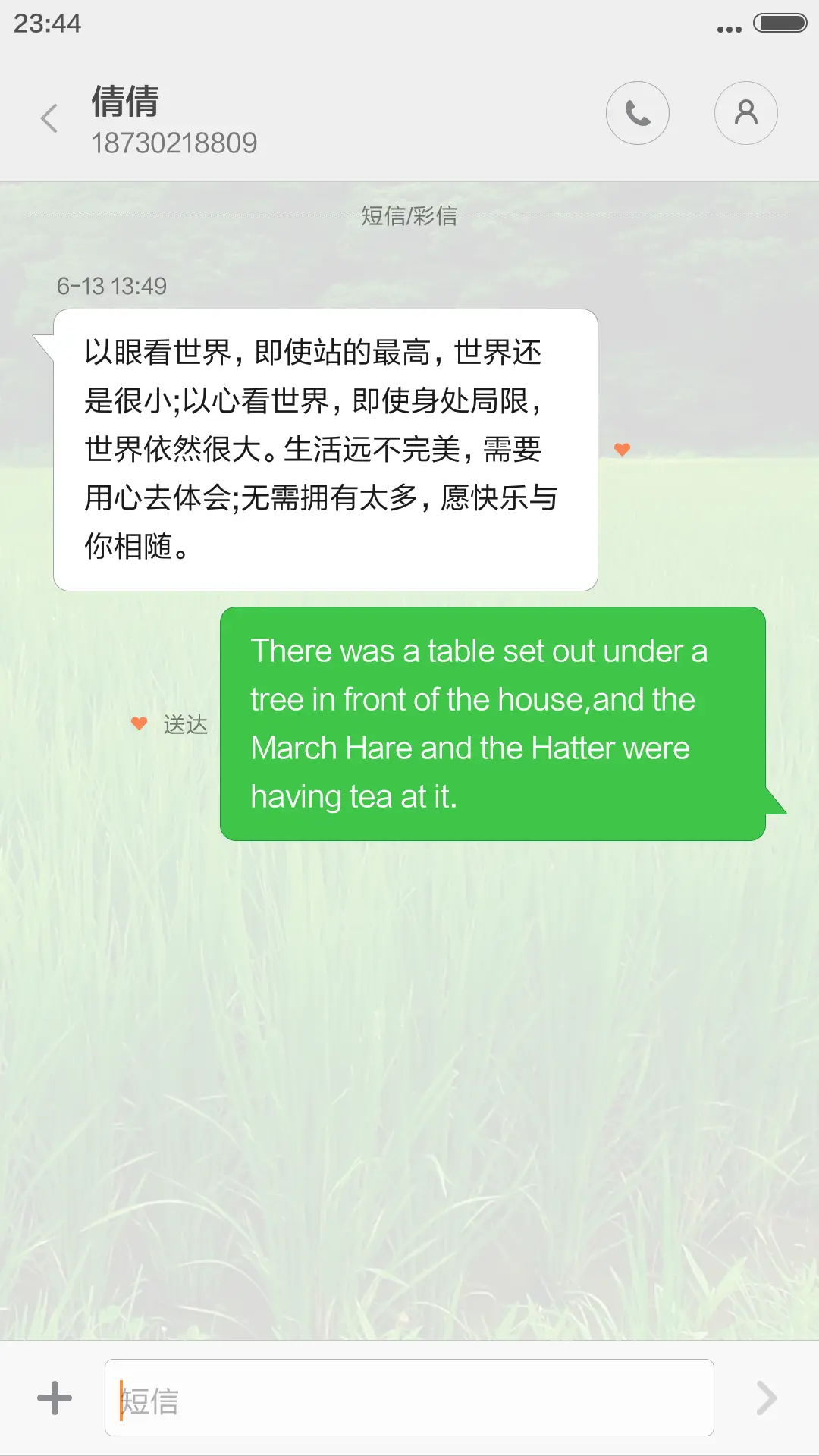The height and width of the screenshot is (1456, 819).
Task: Tap the clock showing 23:44
Action: pyautogui.click(x=47, y=24)
